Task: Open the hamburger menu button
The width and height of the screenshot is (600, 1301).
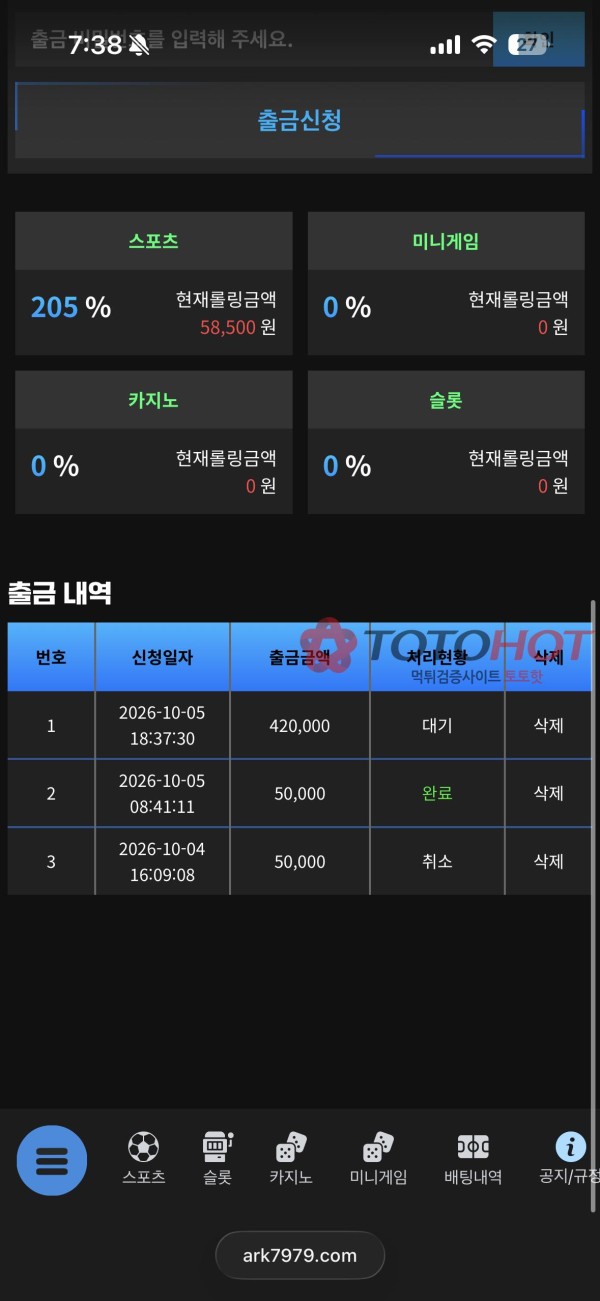Action: [x=52, y=1161]
